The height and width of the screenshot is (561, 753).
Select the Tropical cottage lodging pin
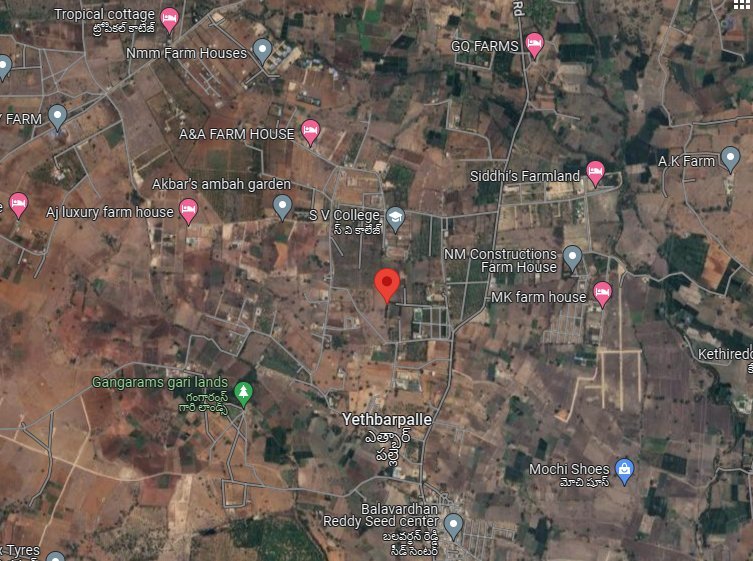tap(169, 16)
